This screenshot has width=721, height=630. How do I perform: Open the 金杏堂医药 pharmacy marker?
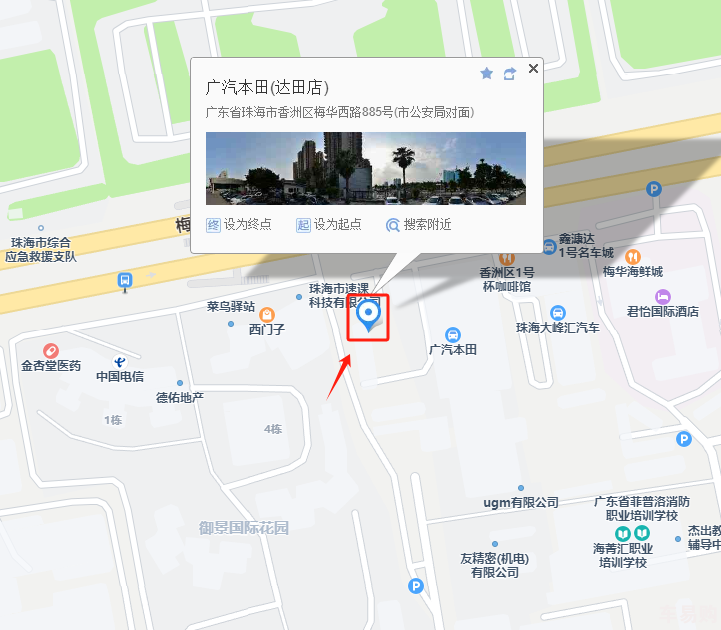click(51, 350)
